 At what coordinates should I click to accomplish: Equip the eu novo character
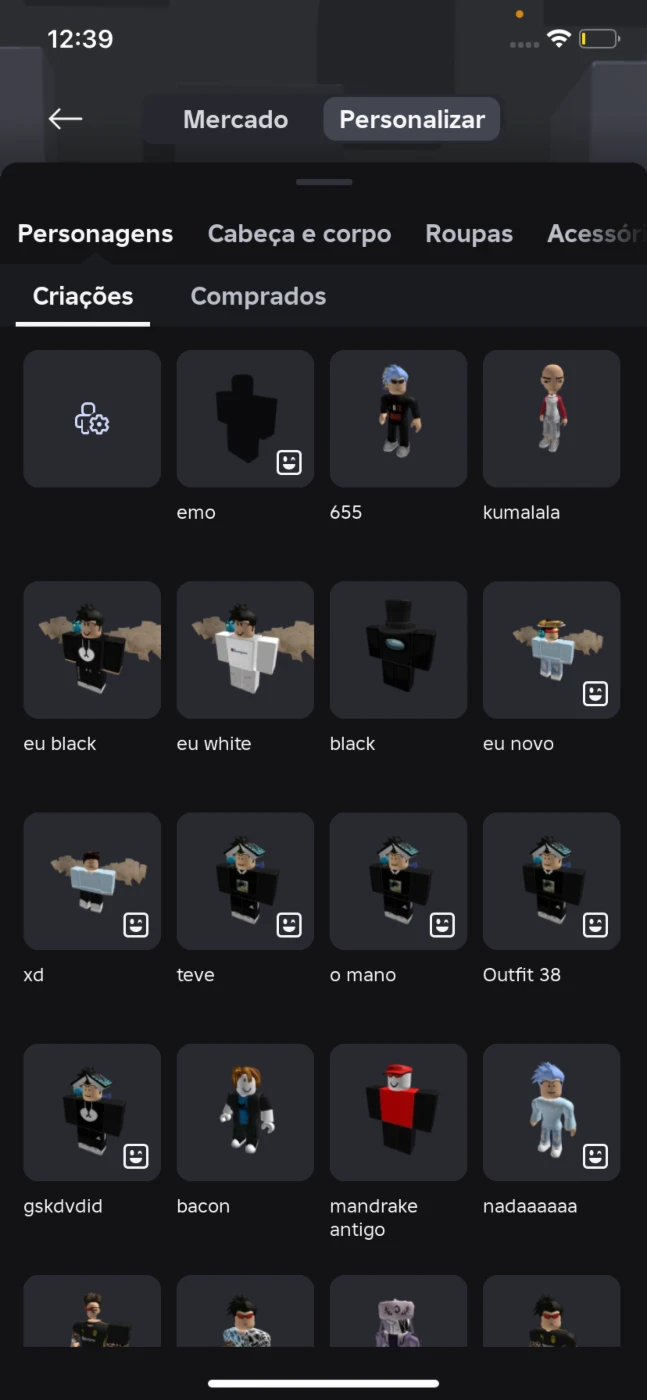(551, 650)
